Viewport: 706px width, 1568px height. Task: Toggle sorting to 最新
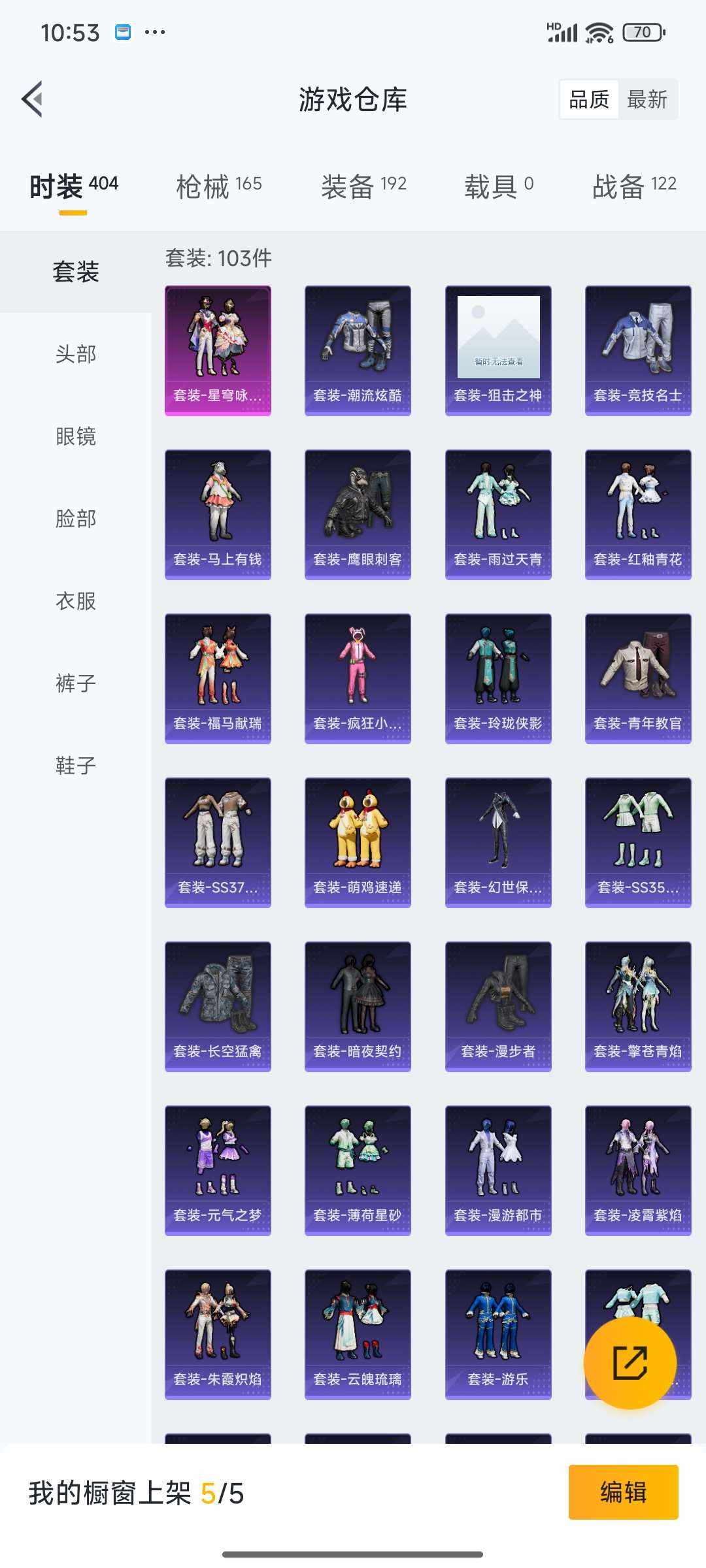647,99
